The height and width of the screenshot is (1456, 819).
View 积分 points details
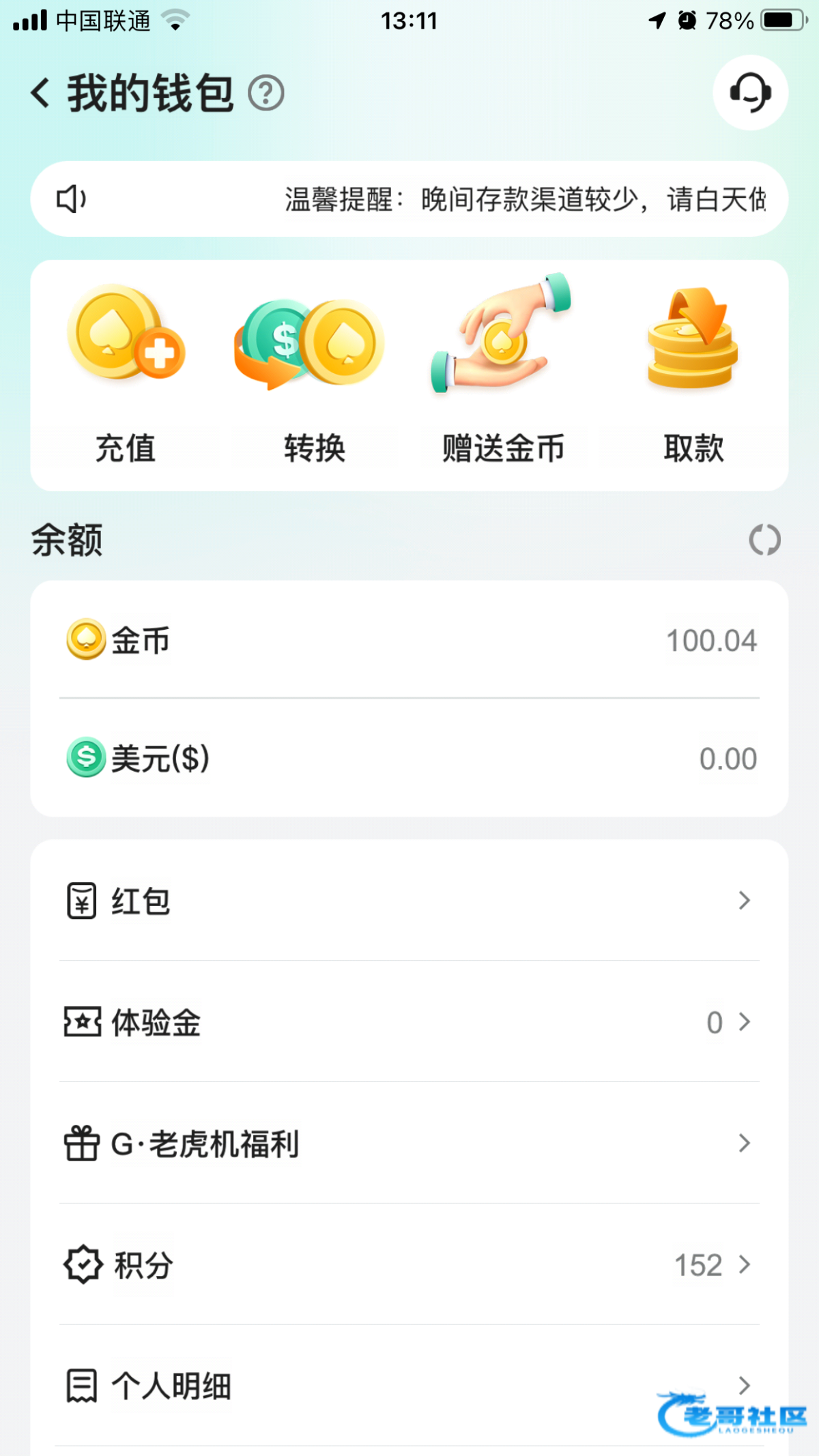(x=409, y=1265)
